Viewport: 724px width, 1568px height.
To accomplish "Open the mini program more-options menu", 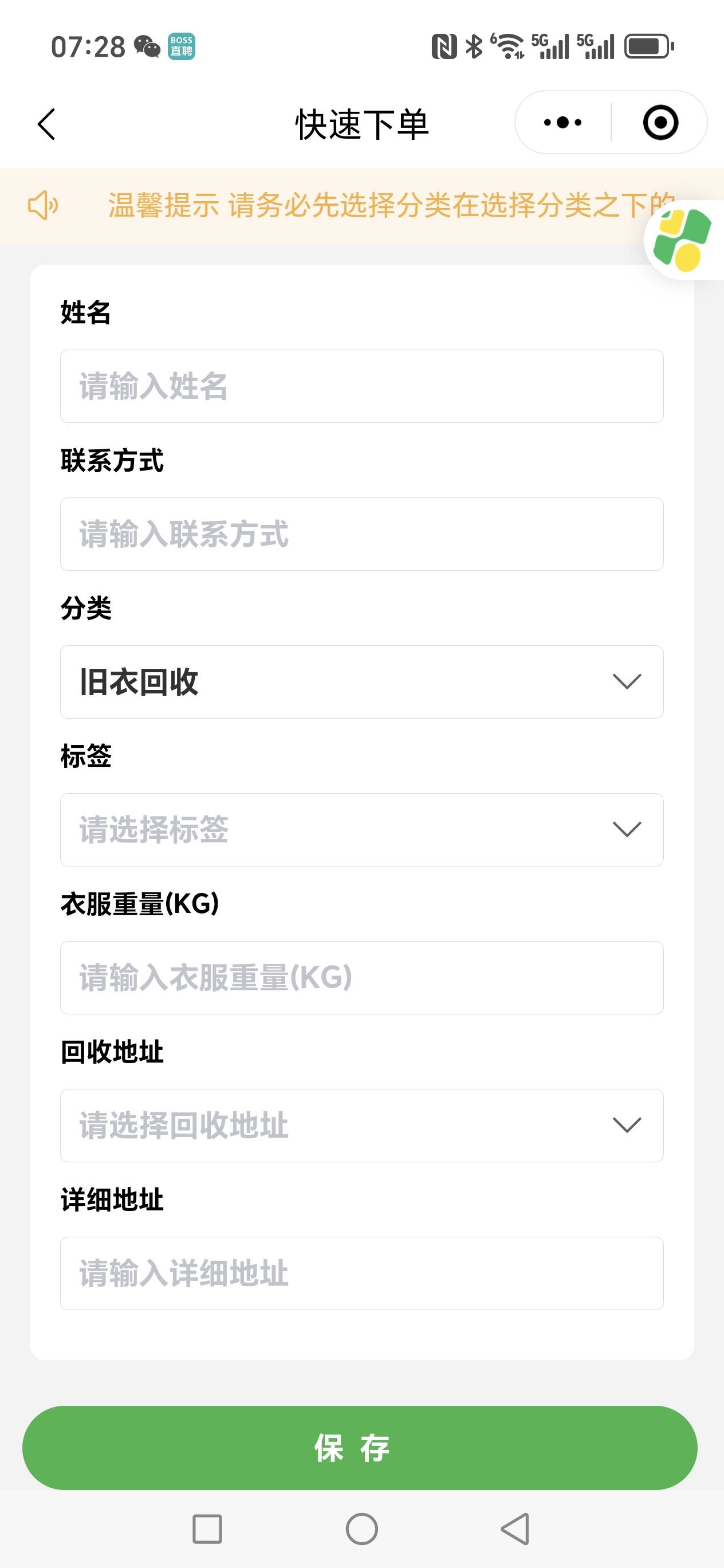I will (562, 123).
